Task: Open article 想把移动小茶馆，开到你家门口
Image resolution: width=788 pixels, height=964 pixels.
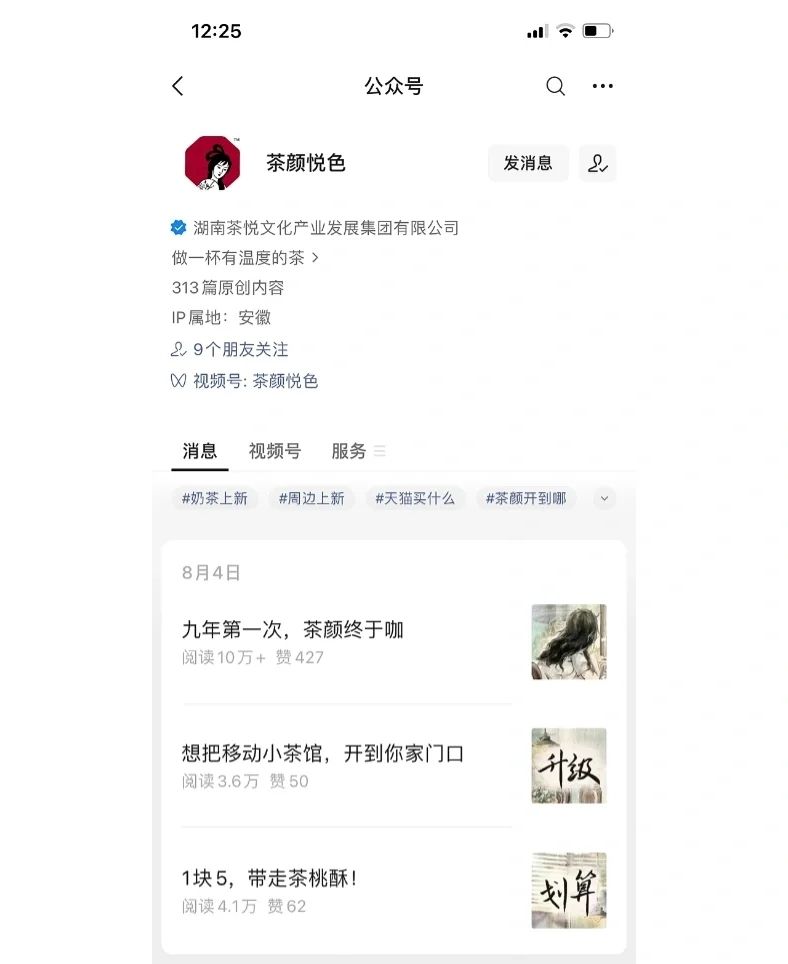Action: coord(322,754)
